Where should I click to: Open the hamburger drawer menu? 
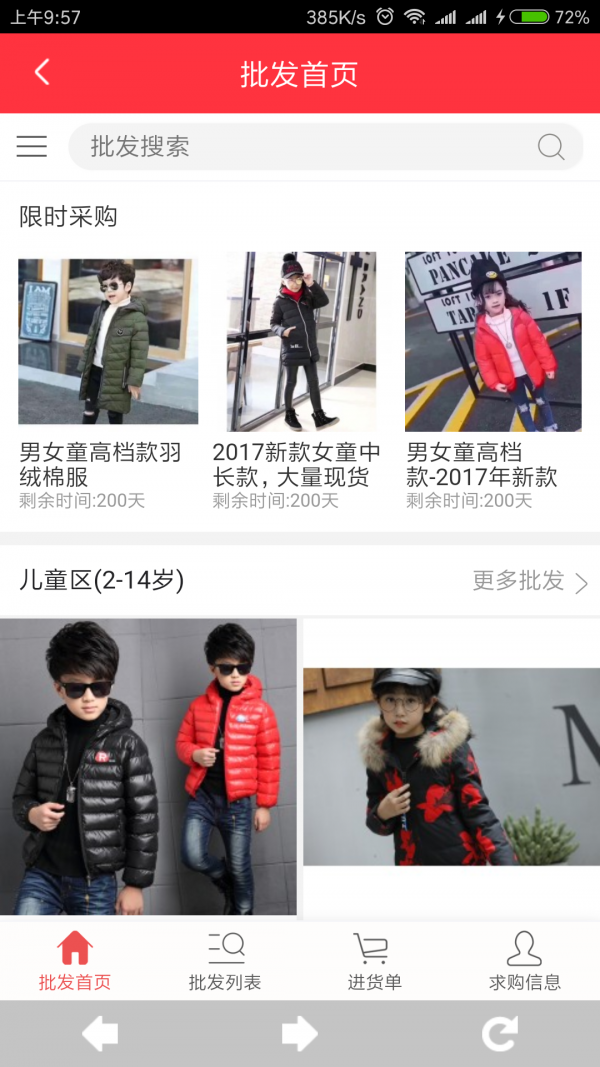click(x=32, y=147)
